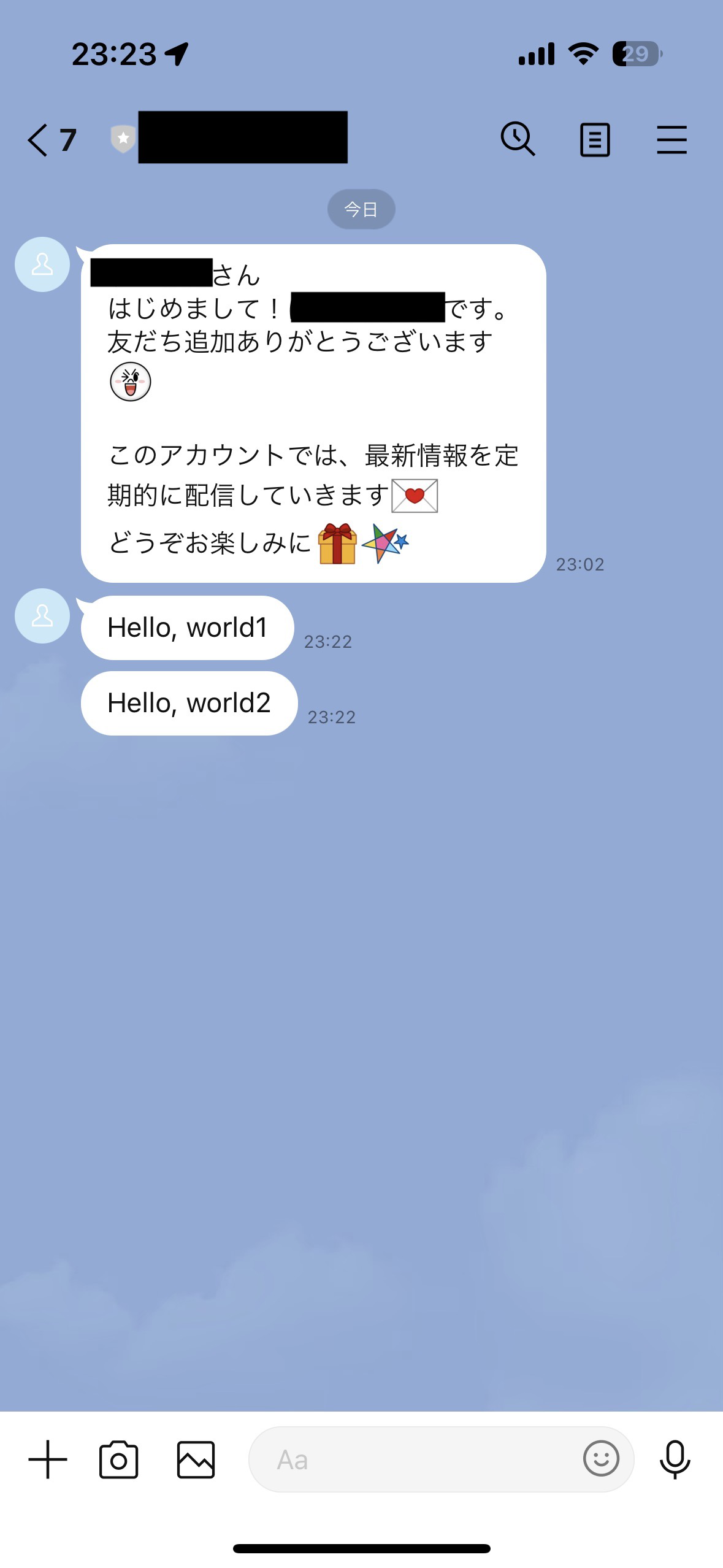Open the emoji sticker picker

[x=601, y=1459]
